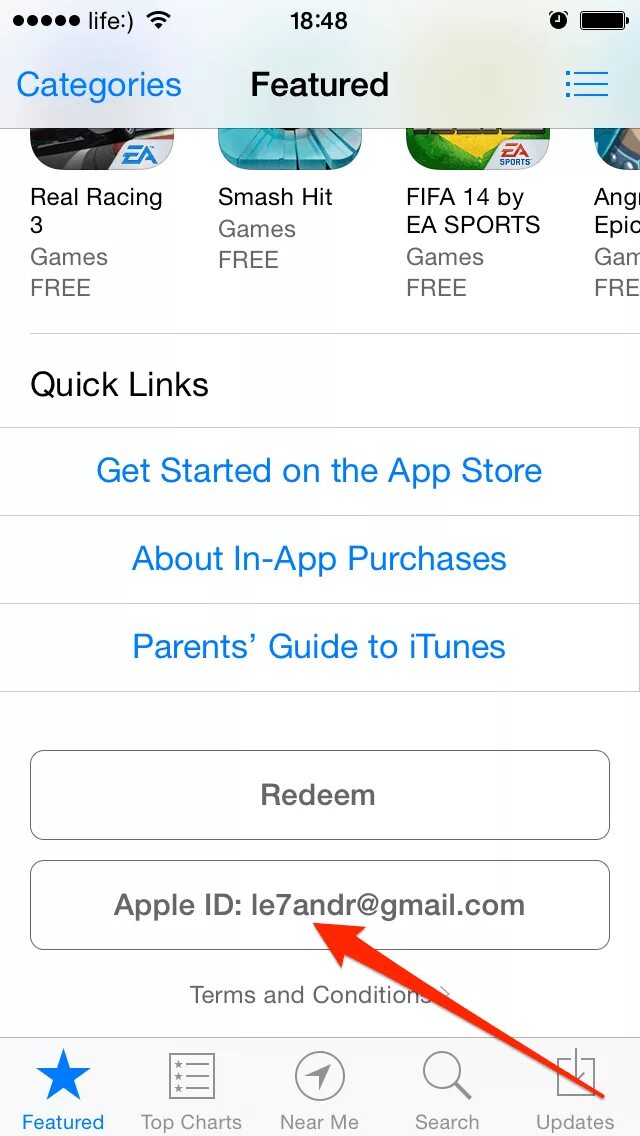Open the Updates tab
This screenshot has height=1136, width=640.
coord(575,1090)
